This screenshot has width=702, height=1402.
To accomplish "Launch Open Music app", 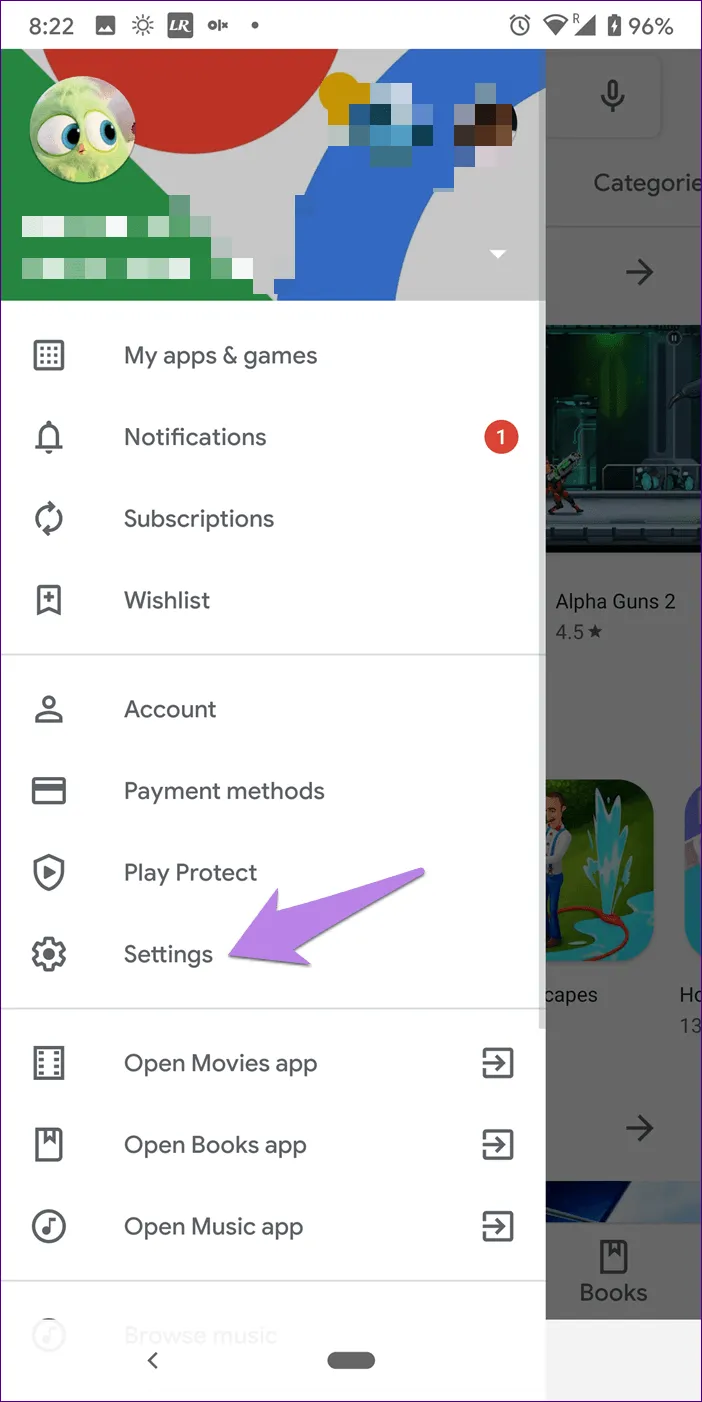I will 213,1227.
